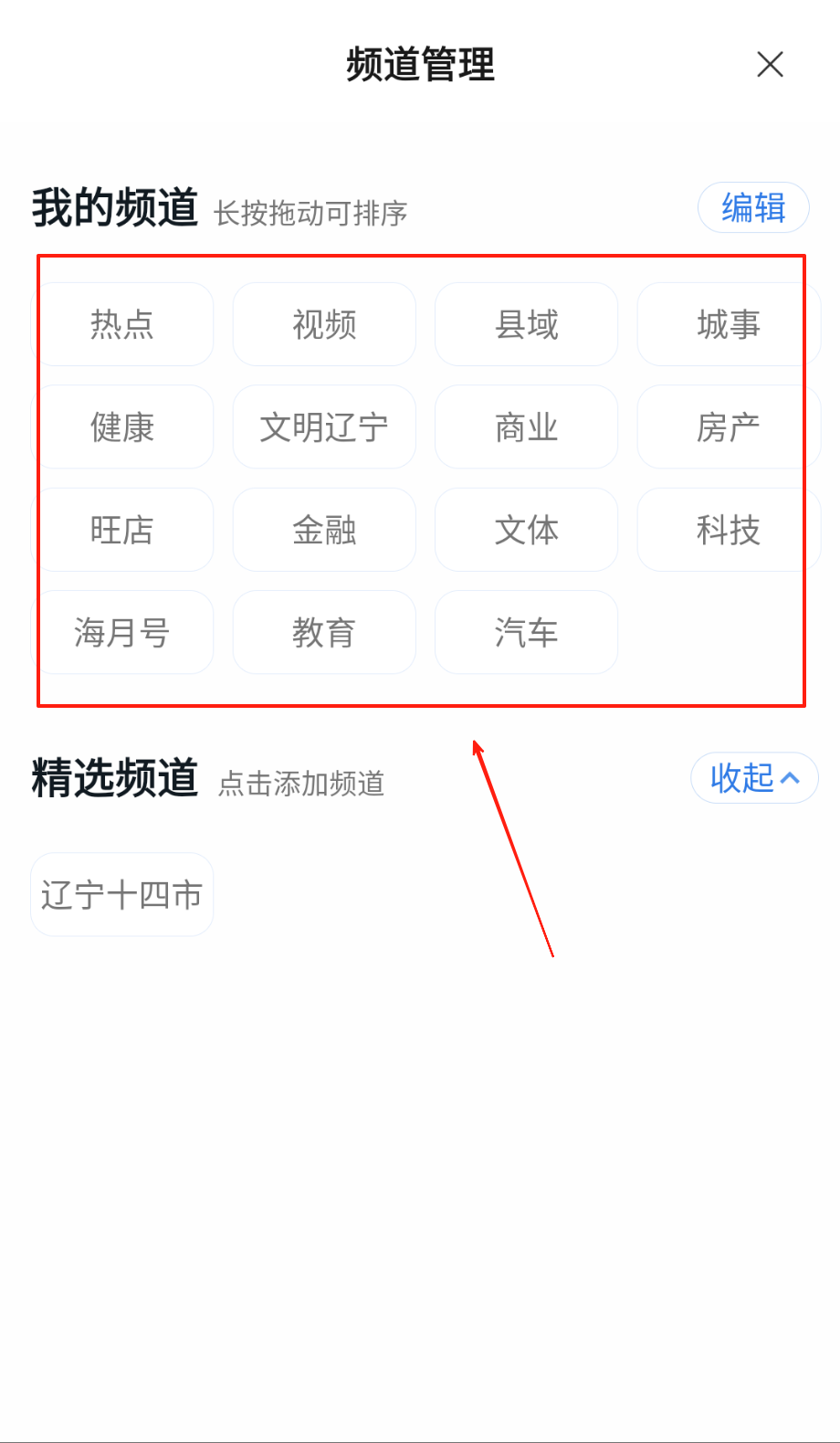Select the 金融 channel
The width and height of the screenshot is (840, 1443).
[324, 530]
